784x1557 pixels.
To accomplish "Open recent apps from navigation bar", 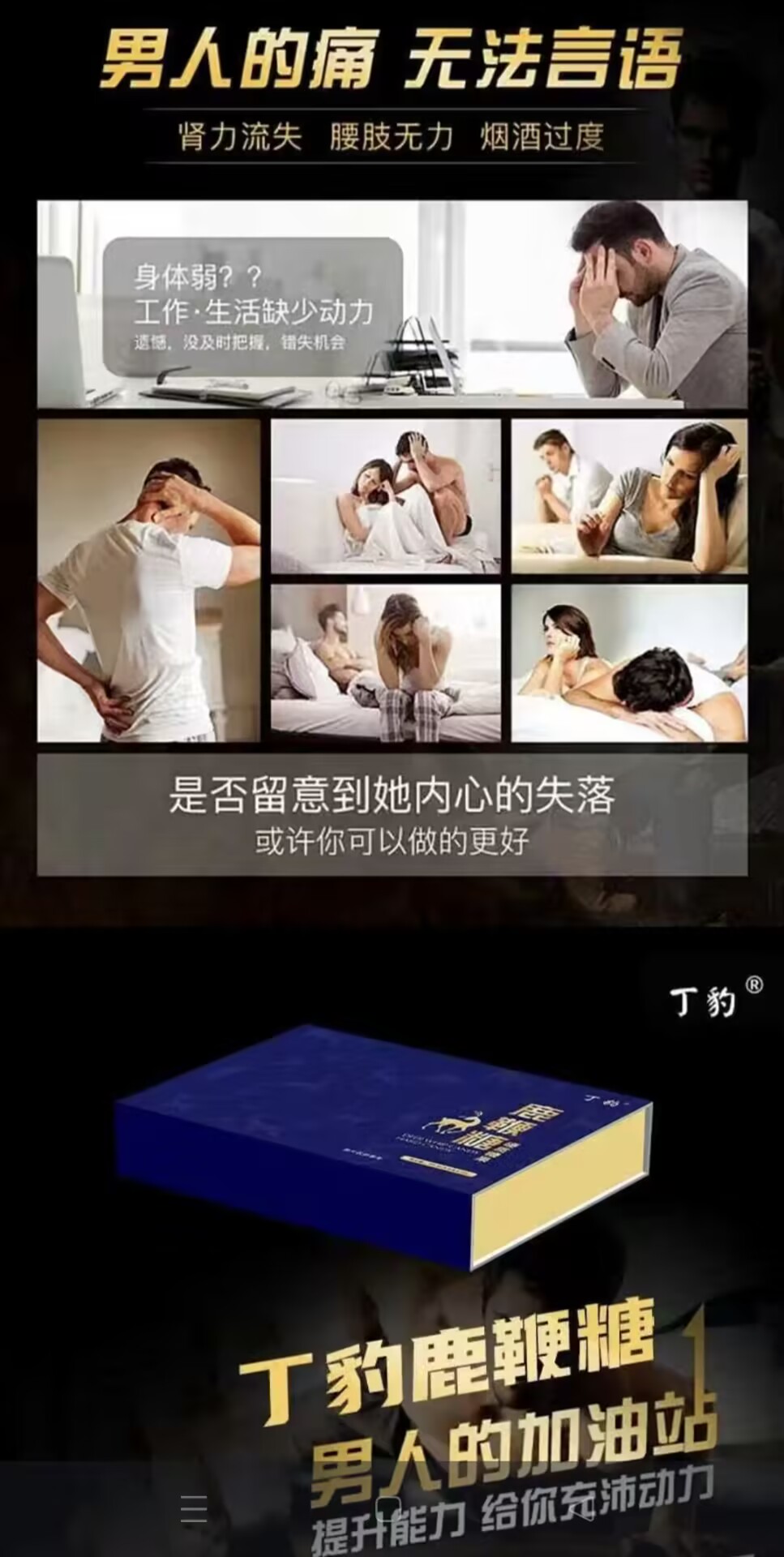I will coord(194,1509).
